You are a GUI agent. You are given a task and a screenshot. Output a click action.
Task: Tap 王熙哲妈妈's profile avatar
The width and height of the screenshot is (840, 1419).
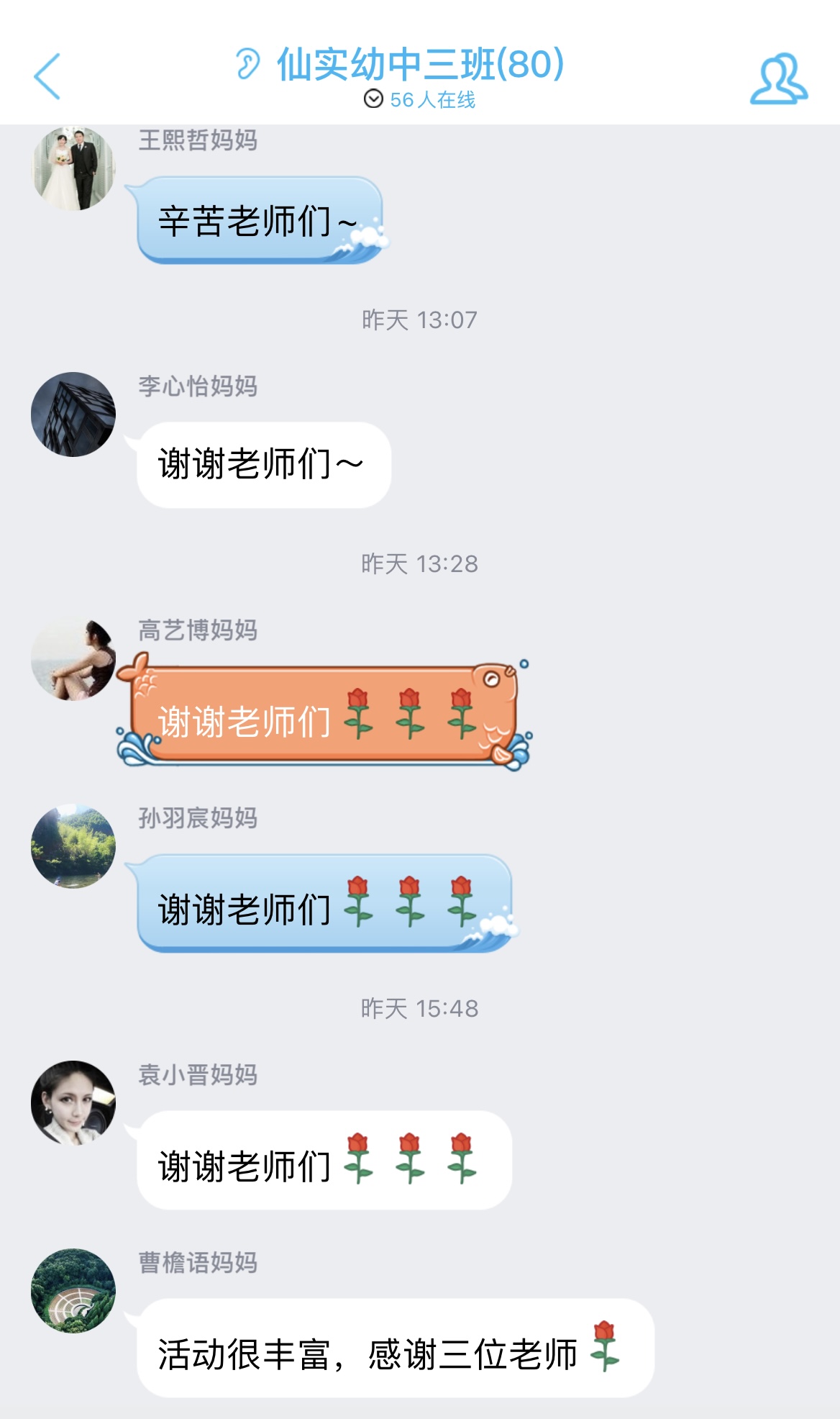[x=73, y=168]
